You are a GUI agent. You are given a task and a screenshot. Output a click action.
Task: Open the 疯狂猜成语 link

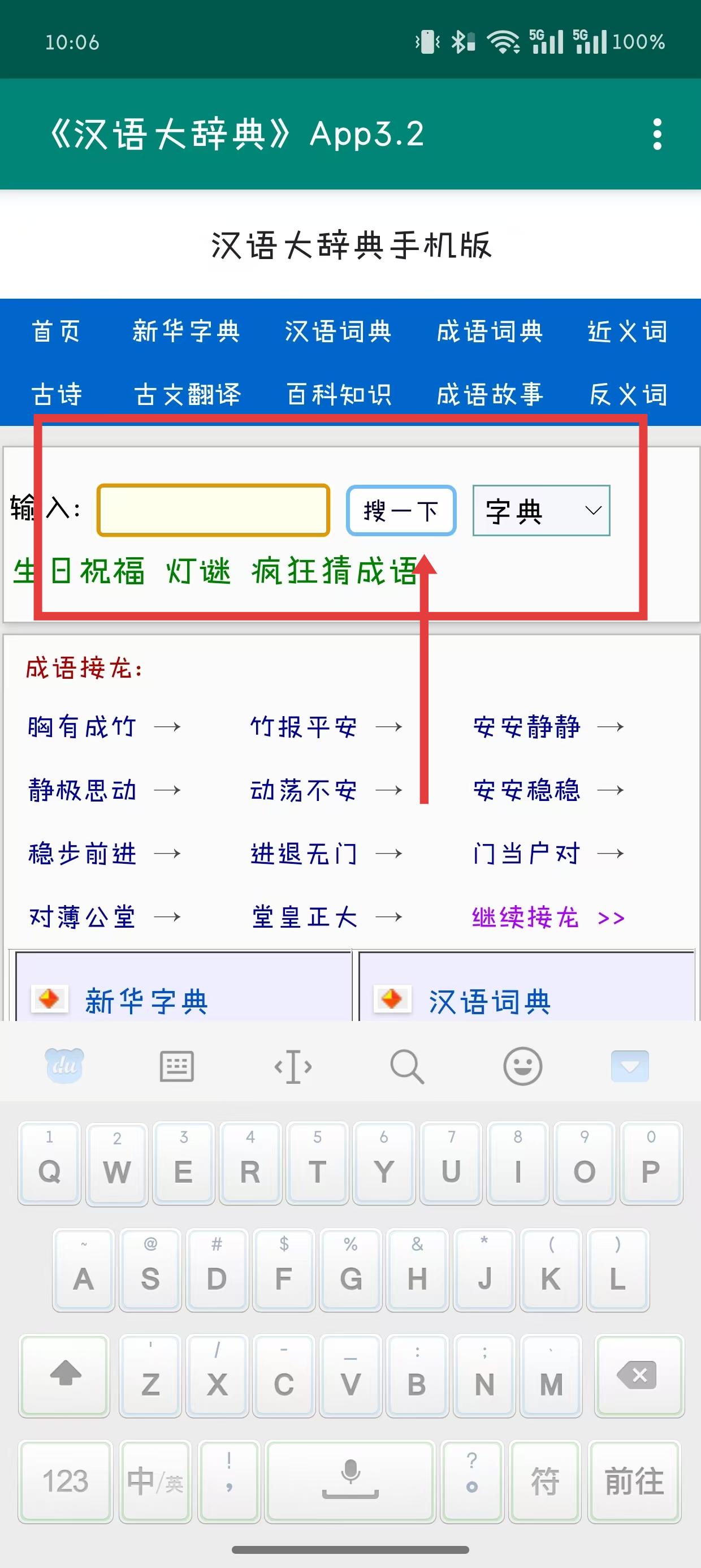[335, 571]
